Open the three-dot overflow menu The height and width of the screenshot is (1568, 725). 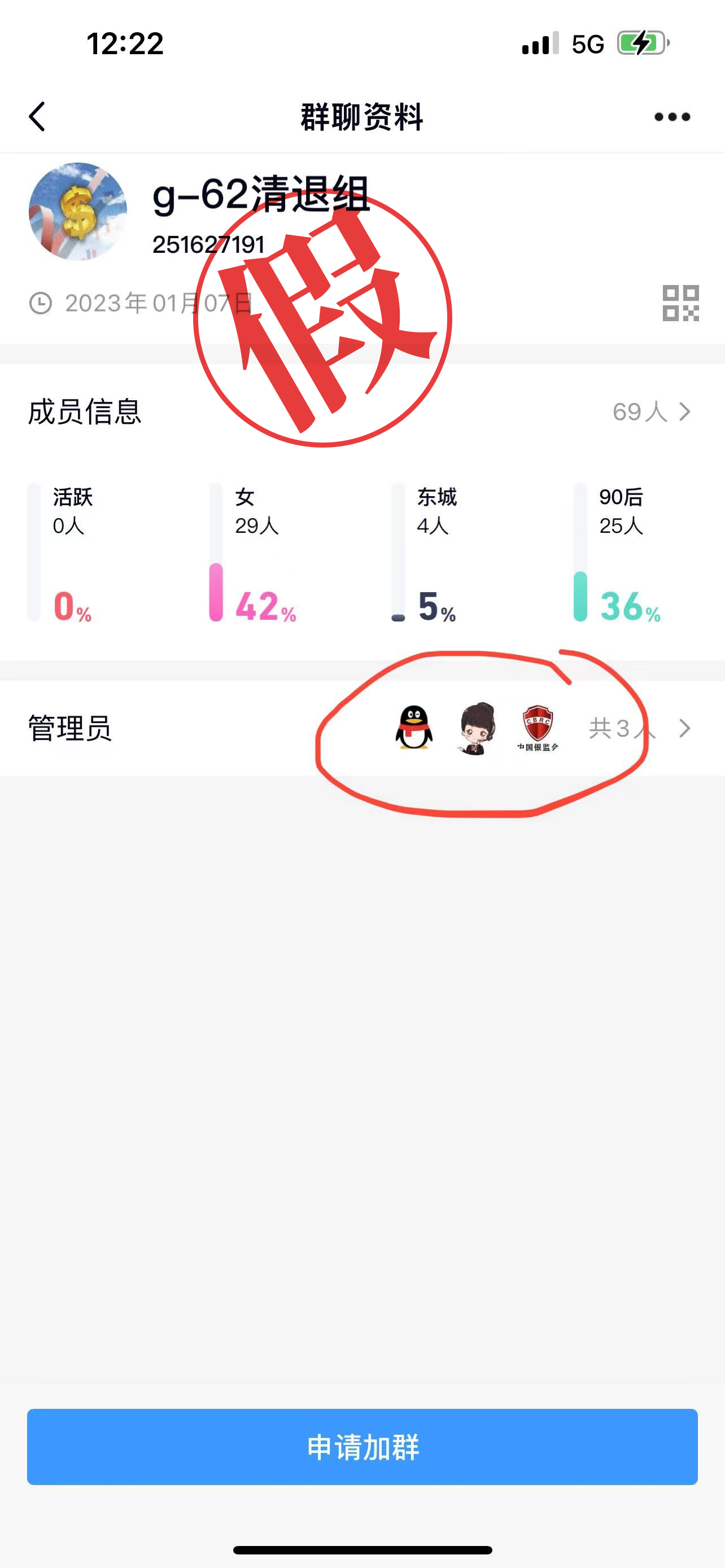671,116
